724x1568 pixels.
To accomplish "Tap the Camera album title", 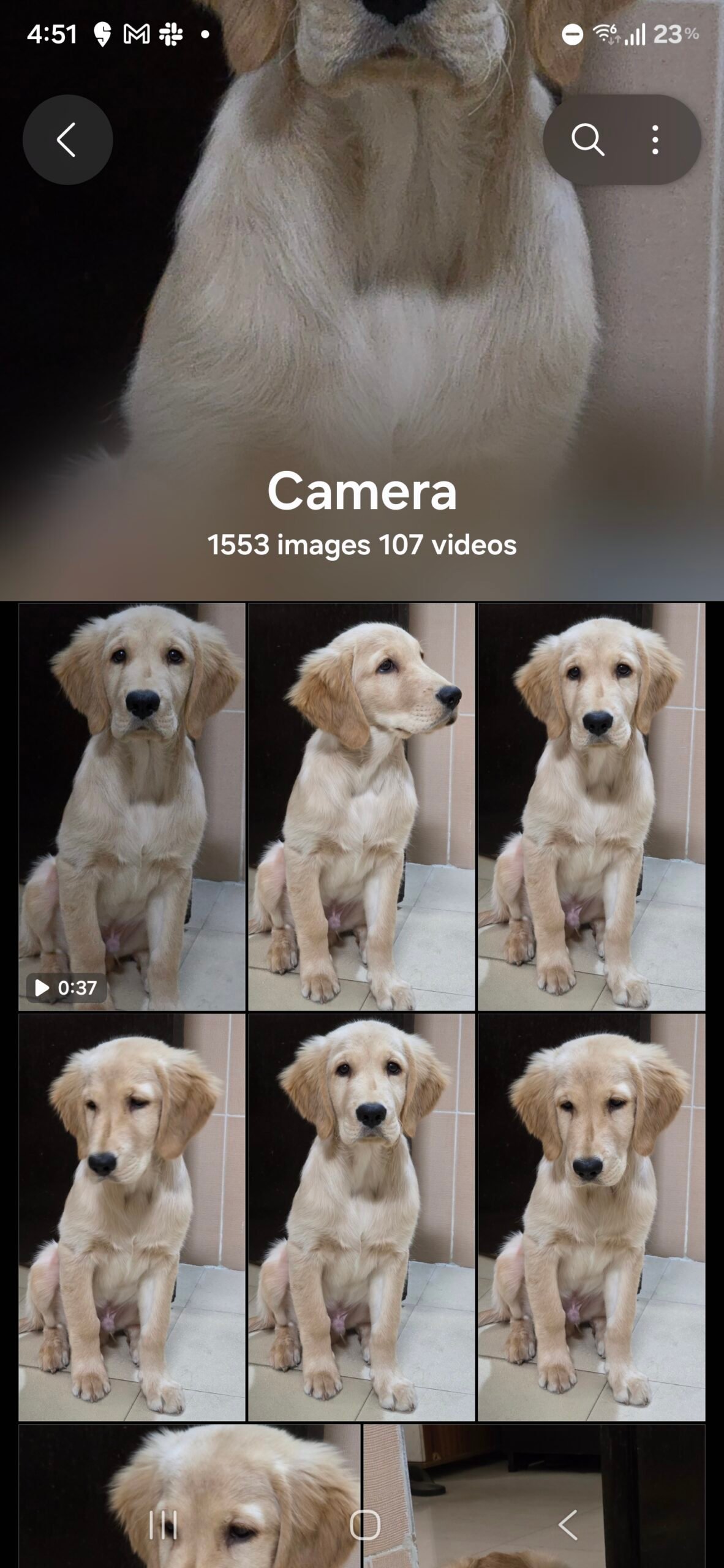I will pos(362,491).
